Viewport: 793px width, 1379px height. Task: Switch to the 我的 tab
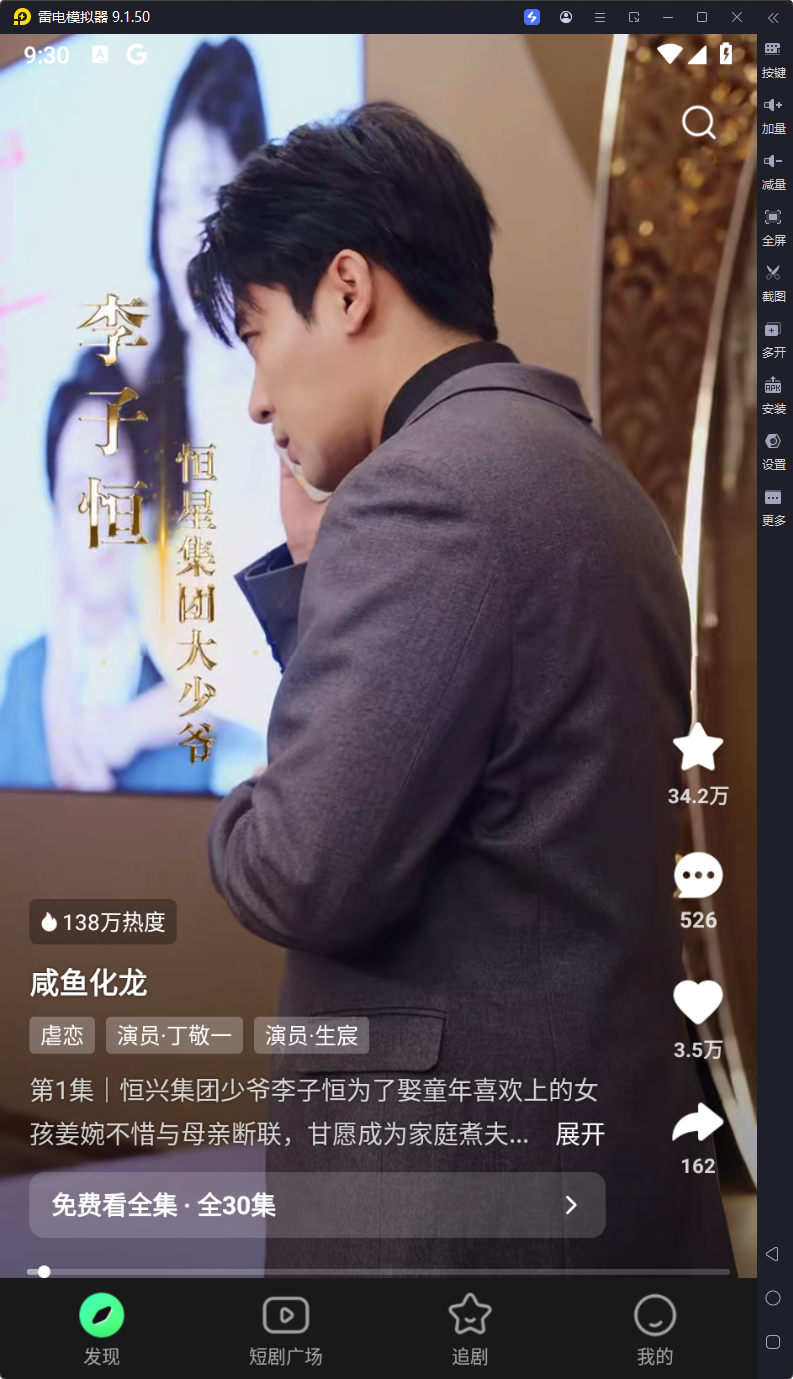[x=655, y=1328]
